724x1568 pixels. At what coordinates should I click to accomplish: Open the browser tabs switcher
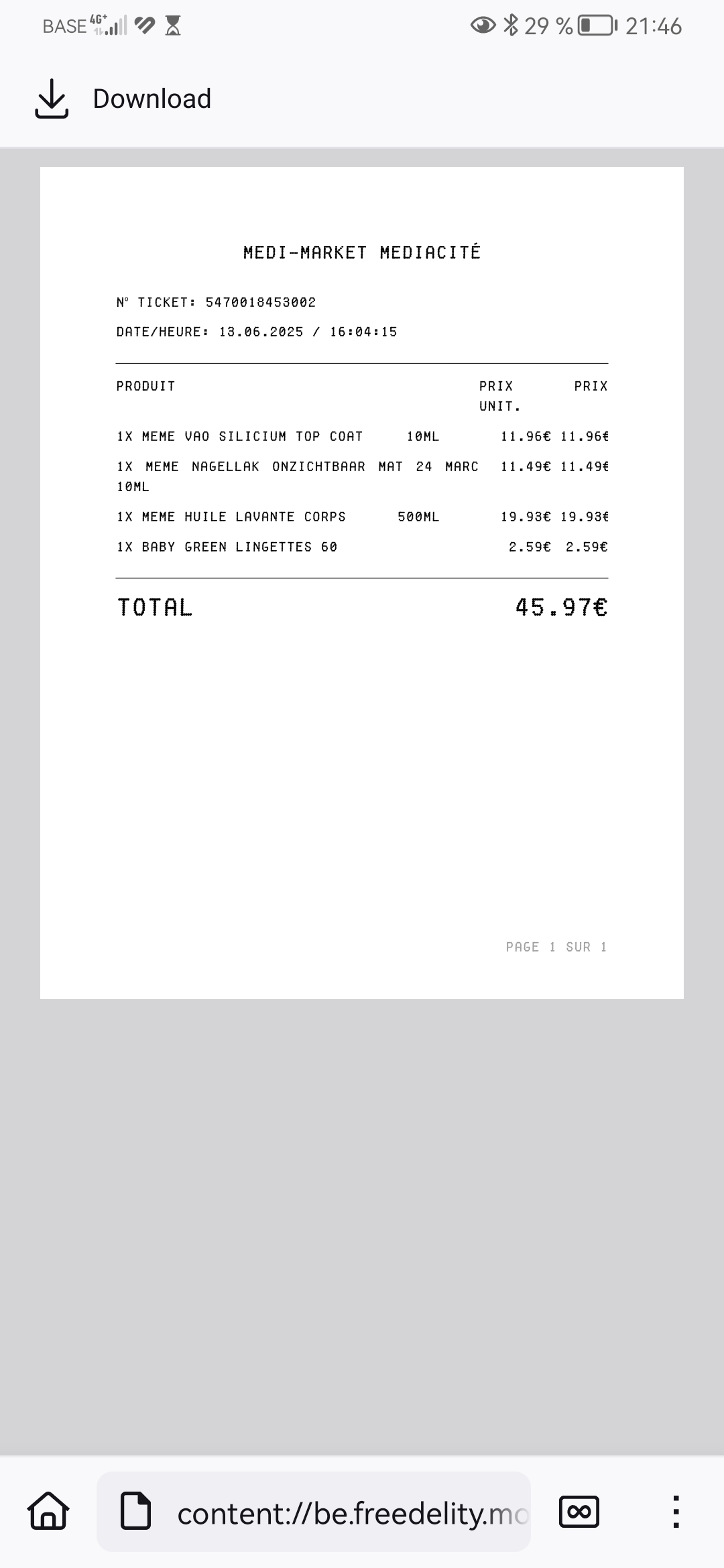click(x=579, y=1512)
